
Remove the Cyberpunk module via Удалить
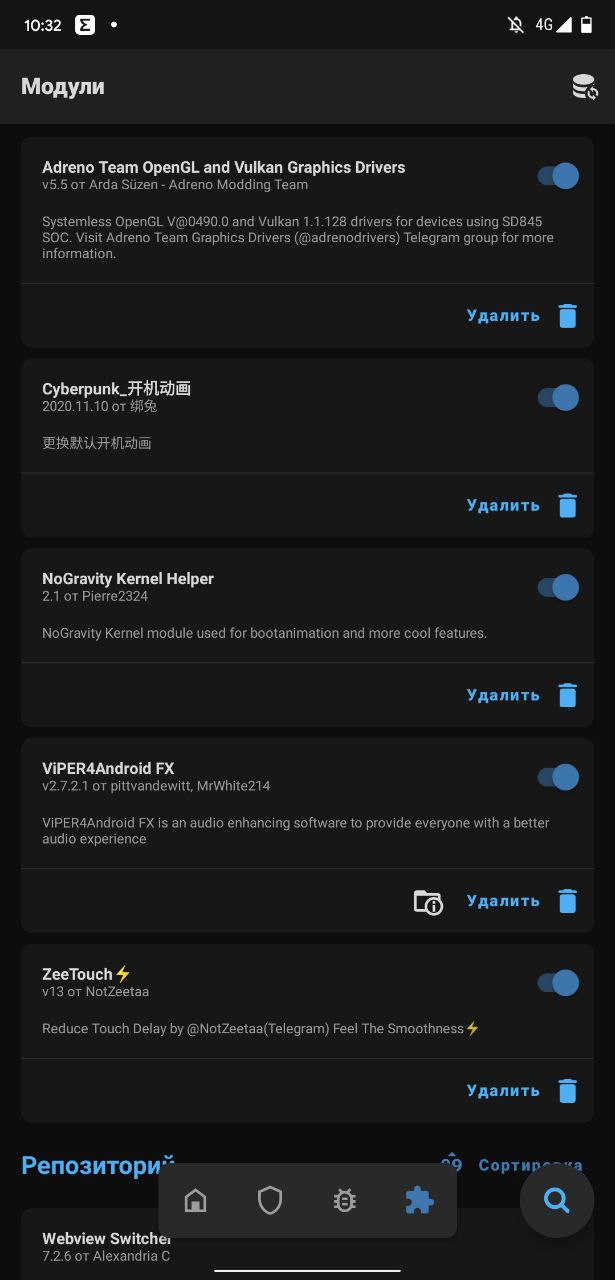click(522, 506)
